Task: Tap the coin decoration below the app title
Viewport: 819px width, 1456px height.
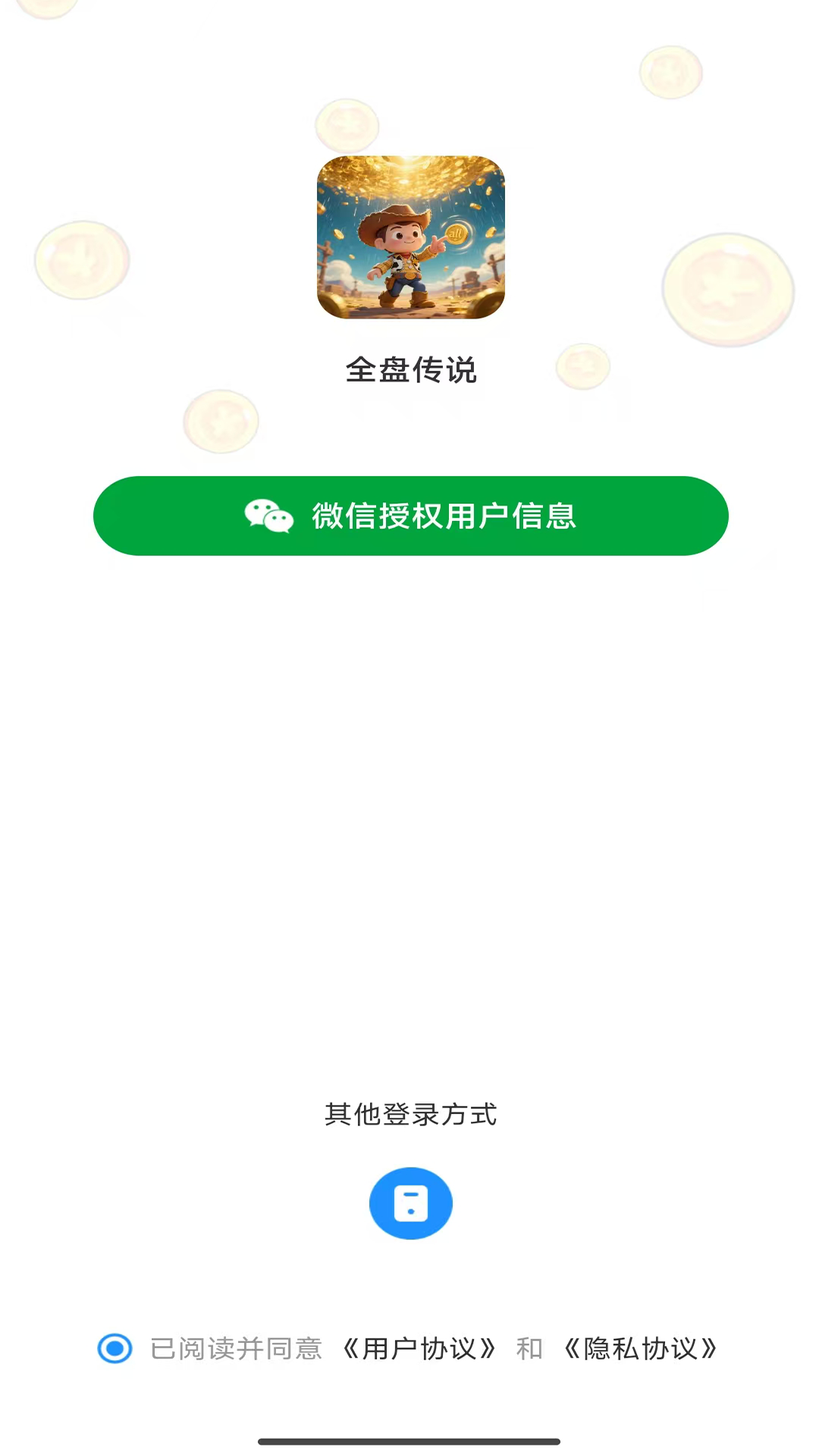Action: coord(220,422)
